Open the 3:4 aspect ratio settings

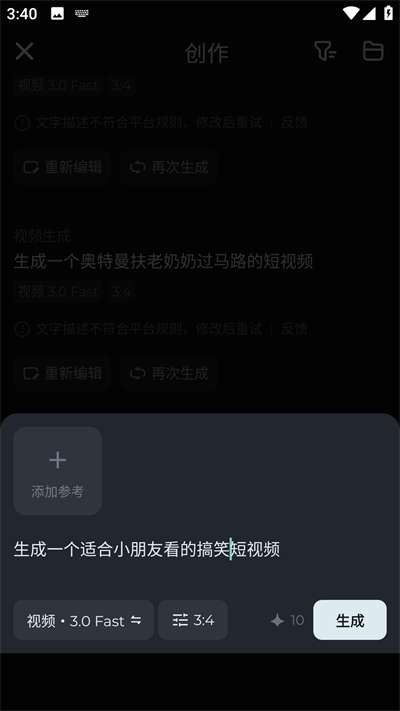click(x=193, y=620)
